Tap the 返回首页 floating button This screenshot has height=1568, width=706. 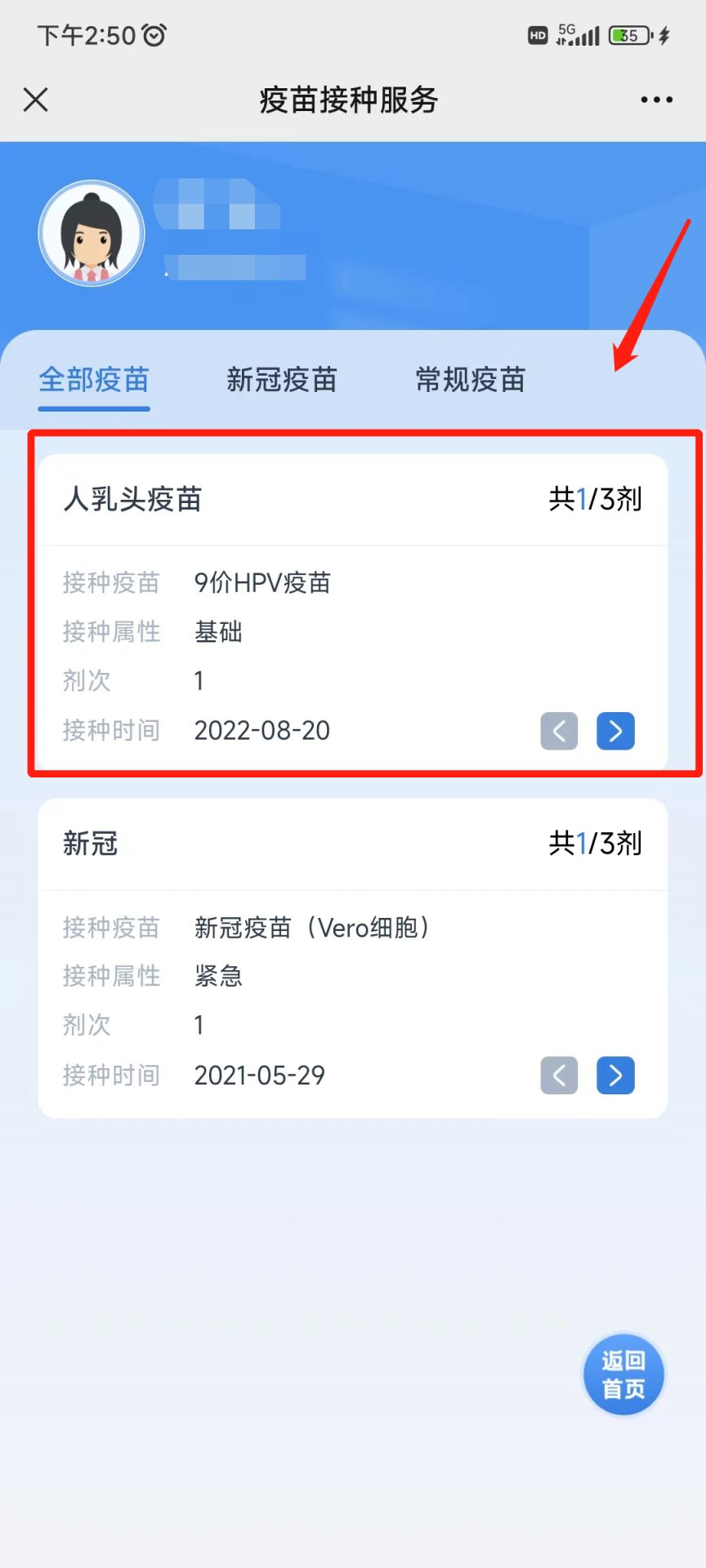tap(623, 1374)
